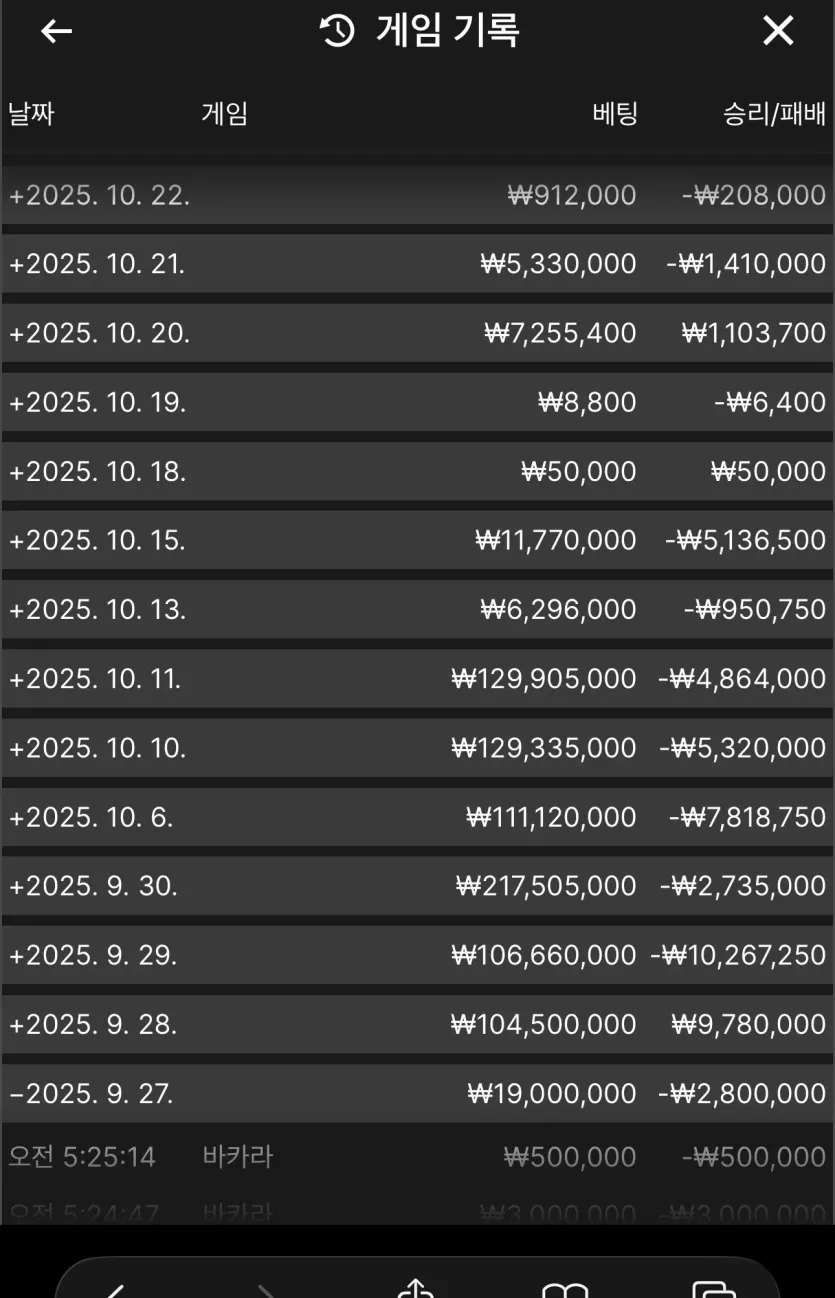Expand the 2025. 10. 22. history row
The image size is (835, 1298).
(418, 195)
